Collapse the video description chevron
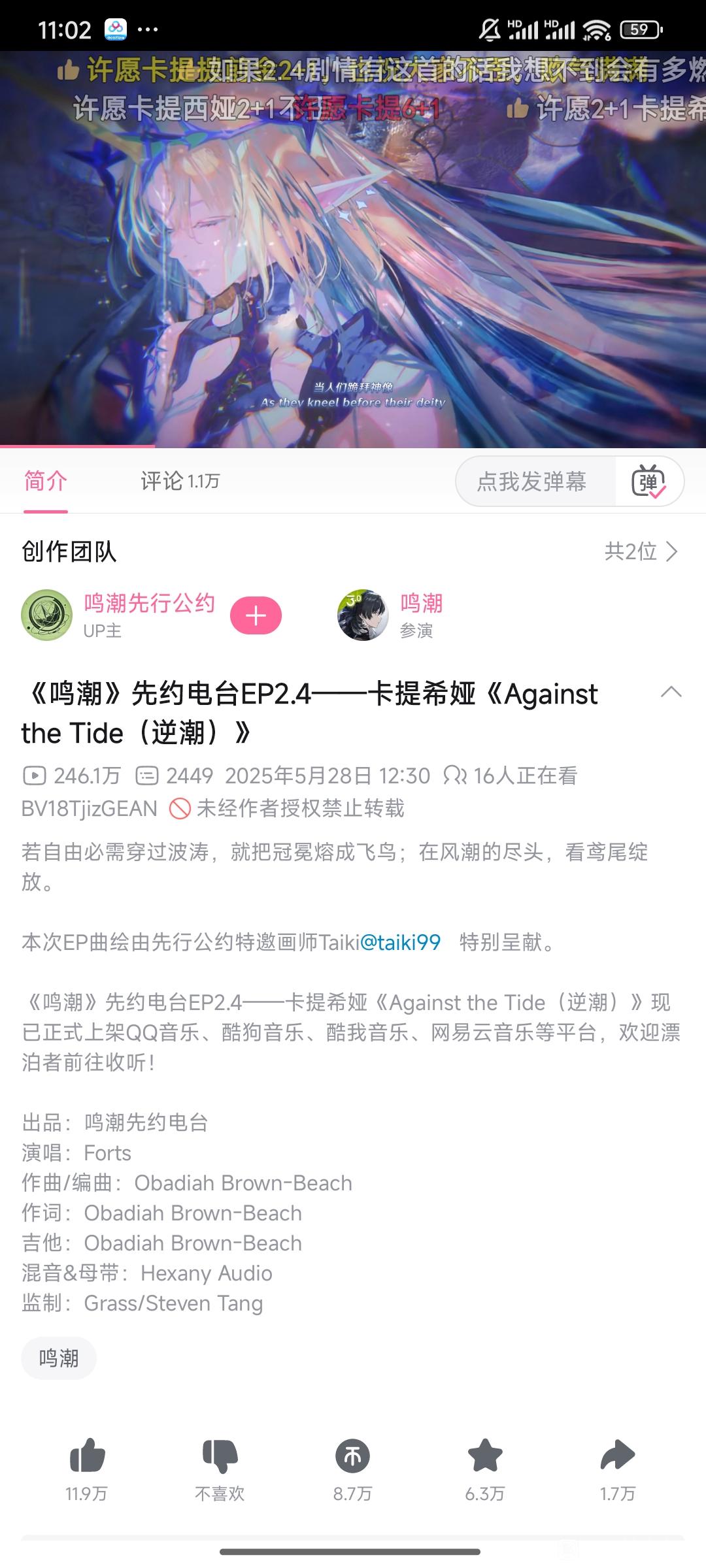 pyautogui.click(x=671, y=693)
